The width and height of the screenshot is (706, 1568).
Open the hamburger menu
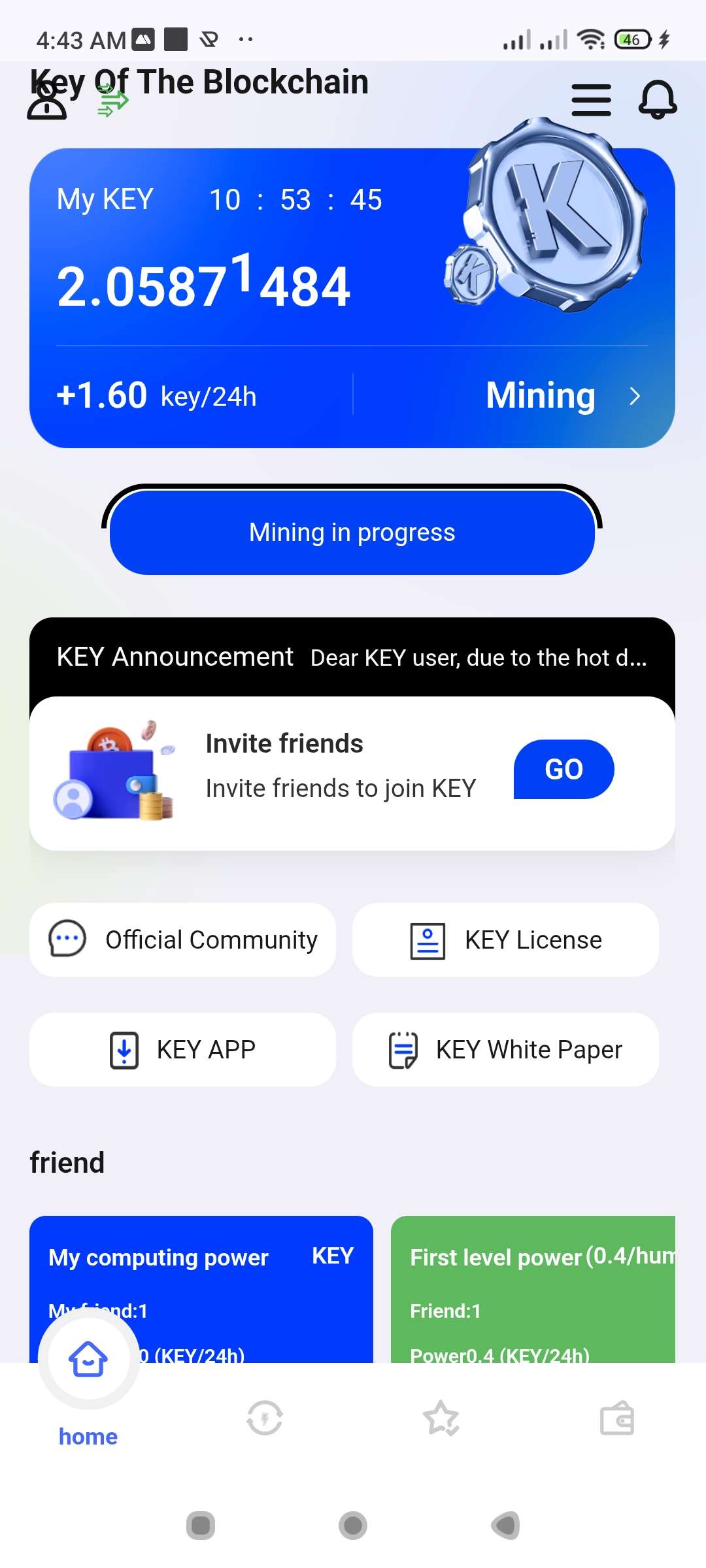click(591, 101)
